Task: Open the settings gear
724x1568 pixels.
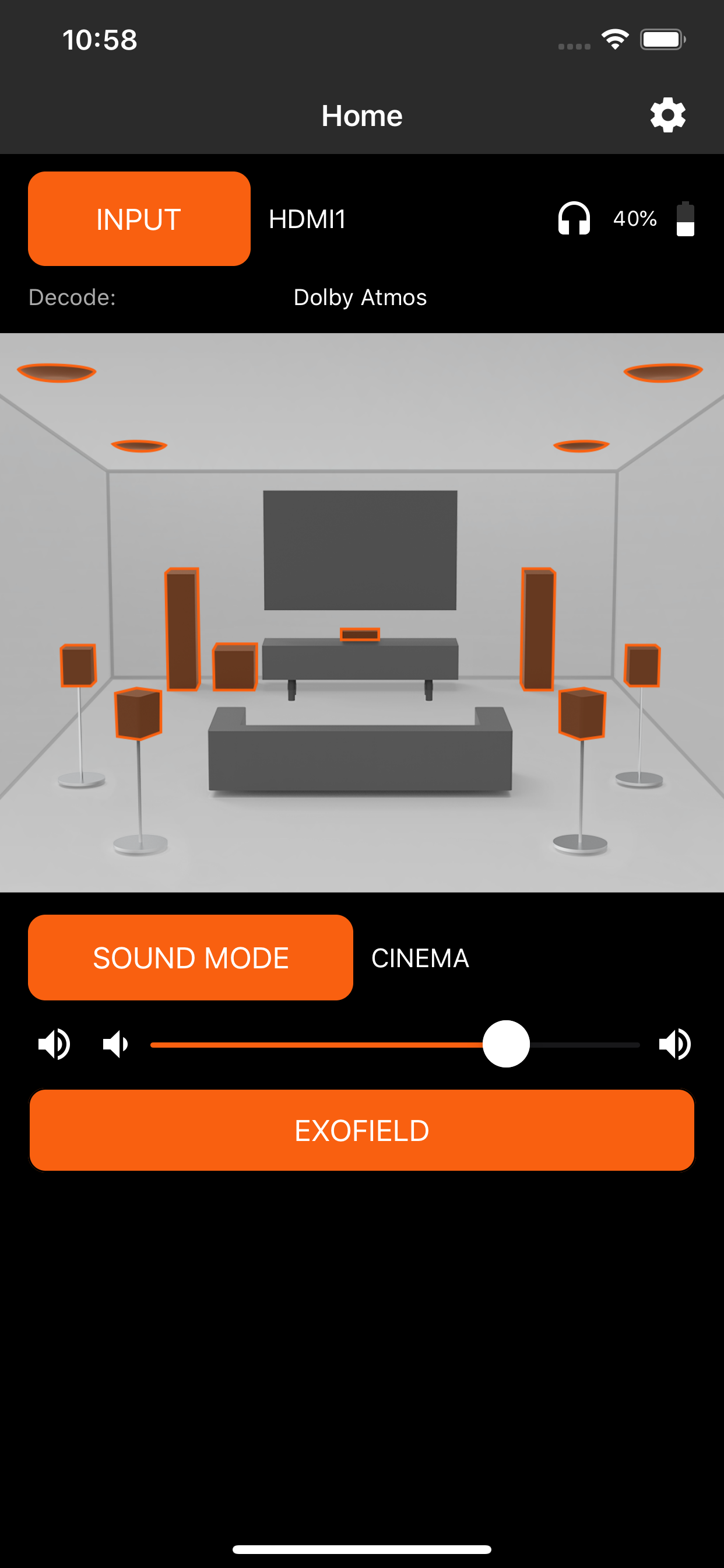Action: [667, 114]
